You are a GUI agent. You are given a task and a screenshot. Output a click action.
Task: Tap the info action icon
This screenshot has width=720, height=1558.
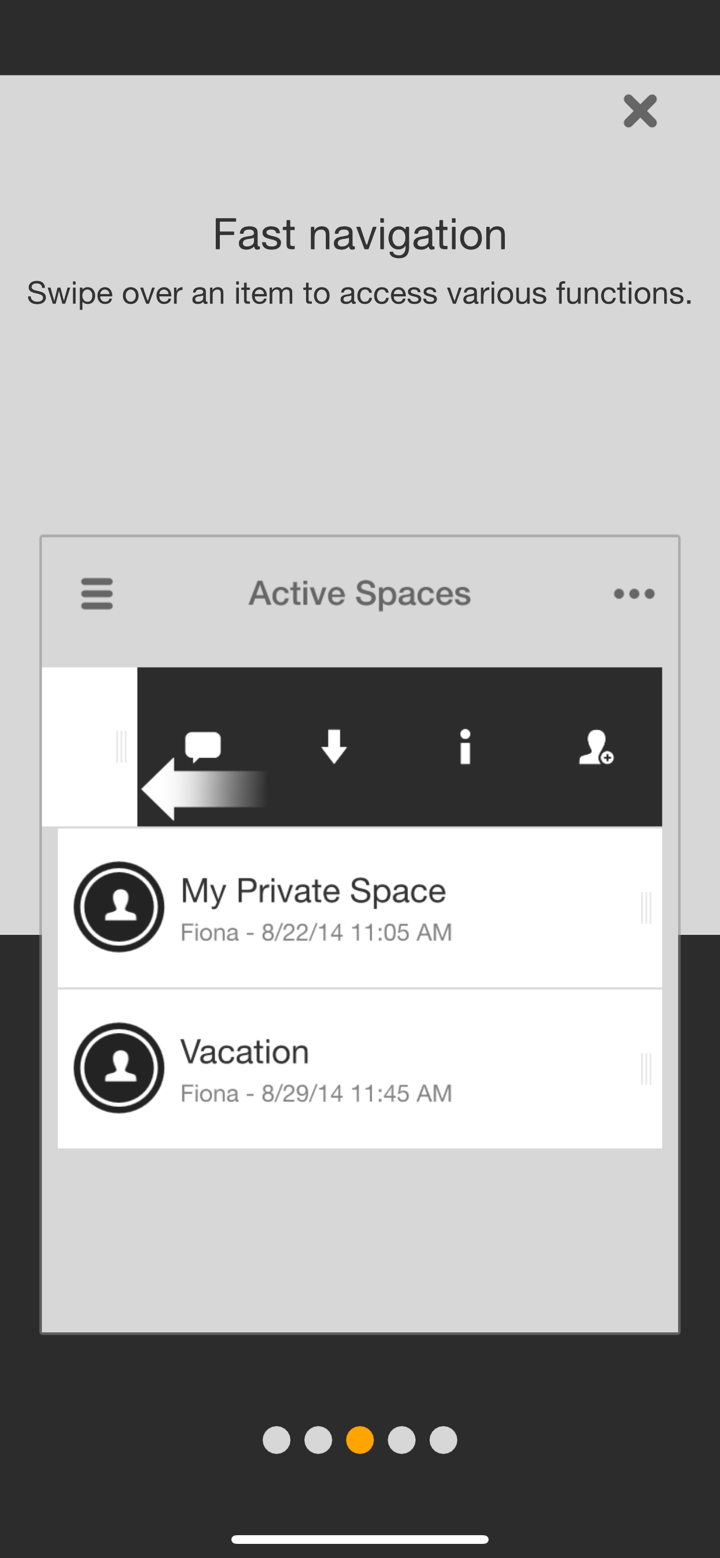465,745
